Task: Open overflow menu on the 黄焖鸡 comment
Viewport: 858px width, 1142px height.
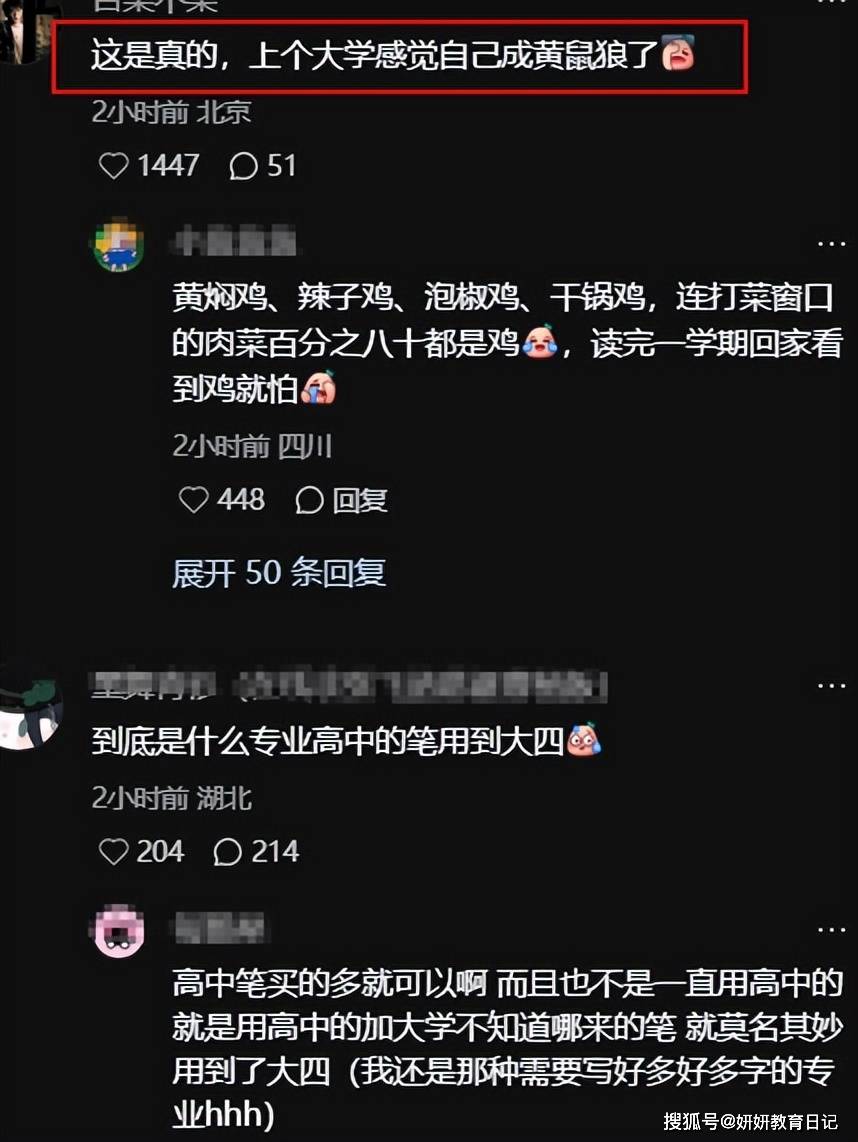Action: [x=830, y=244]
